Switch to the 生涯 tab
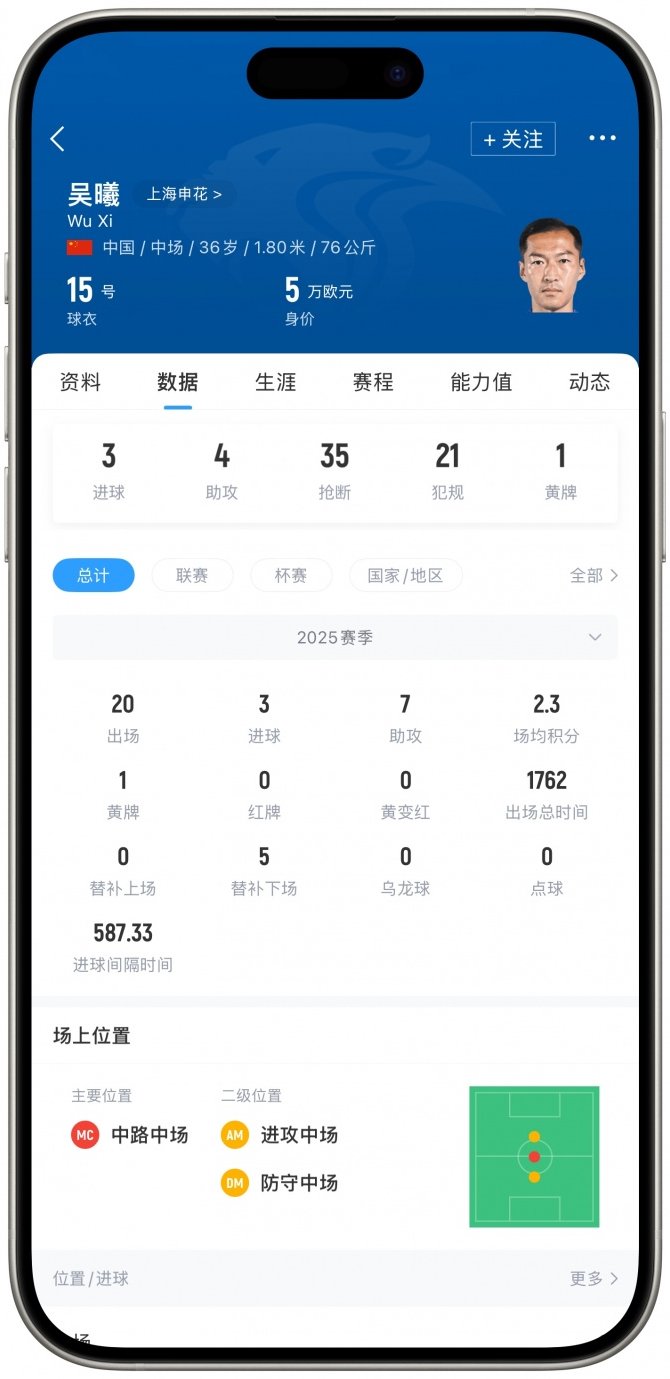 (x=275, y=382)
